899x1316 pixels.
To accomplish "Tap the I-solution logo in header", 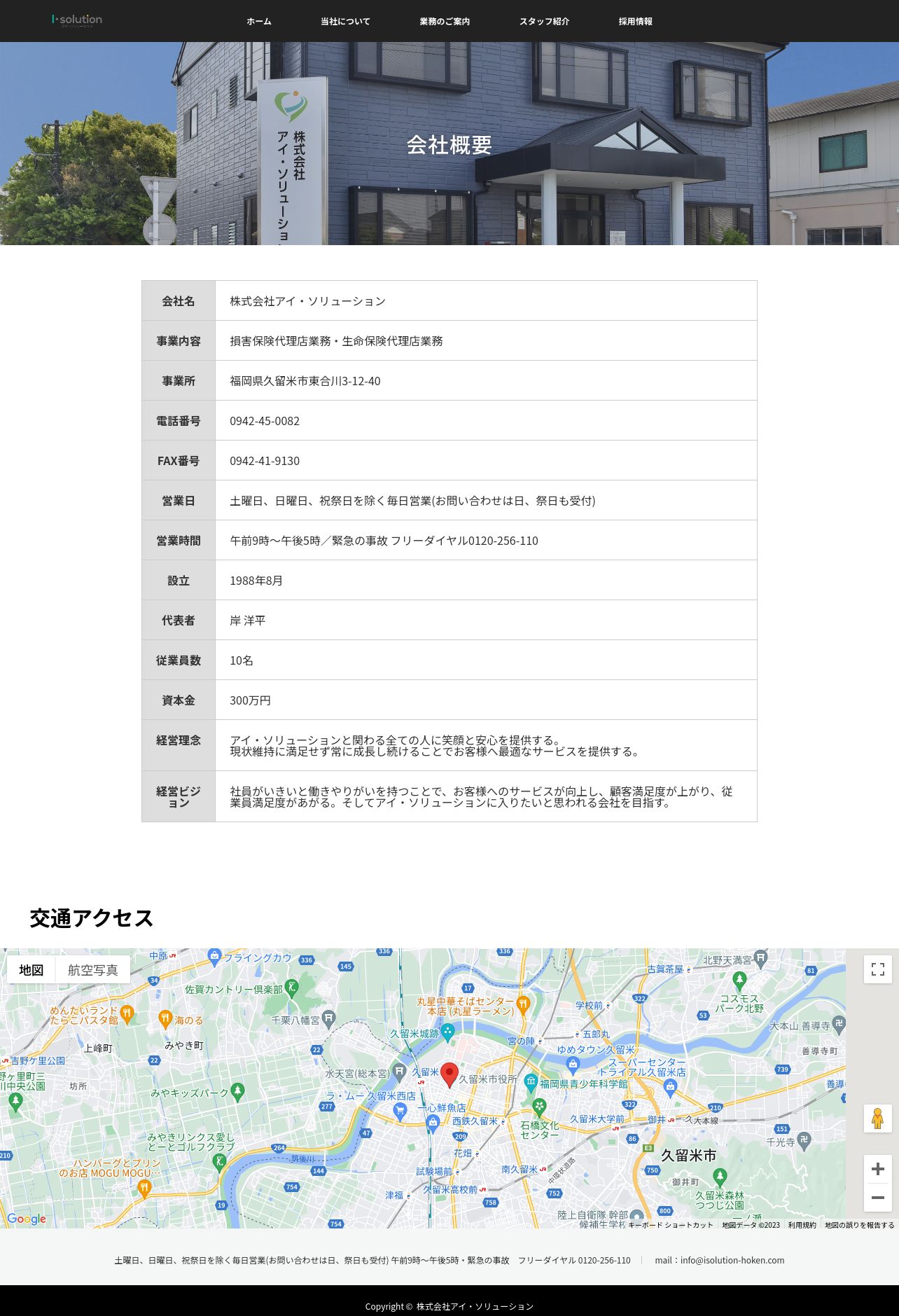I will pyautogui.click(x=77, y=20).
